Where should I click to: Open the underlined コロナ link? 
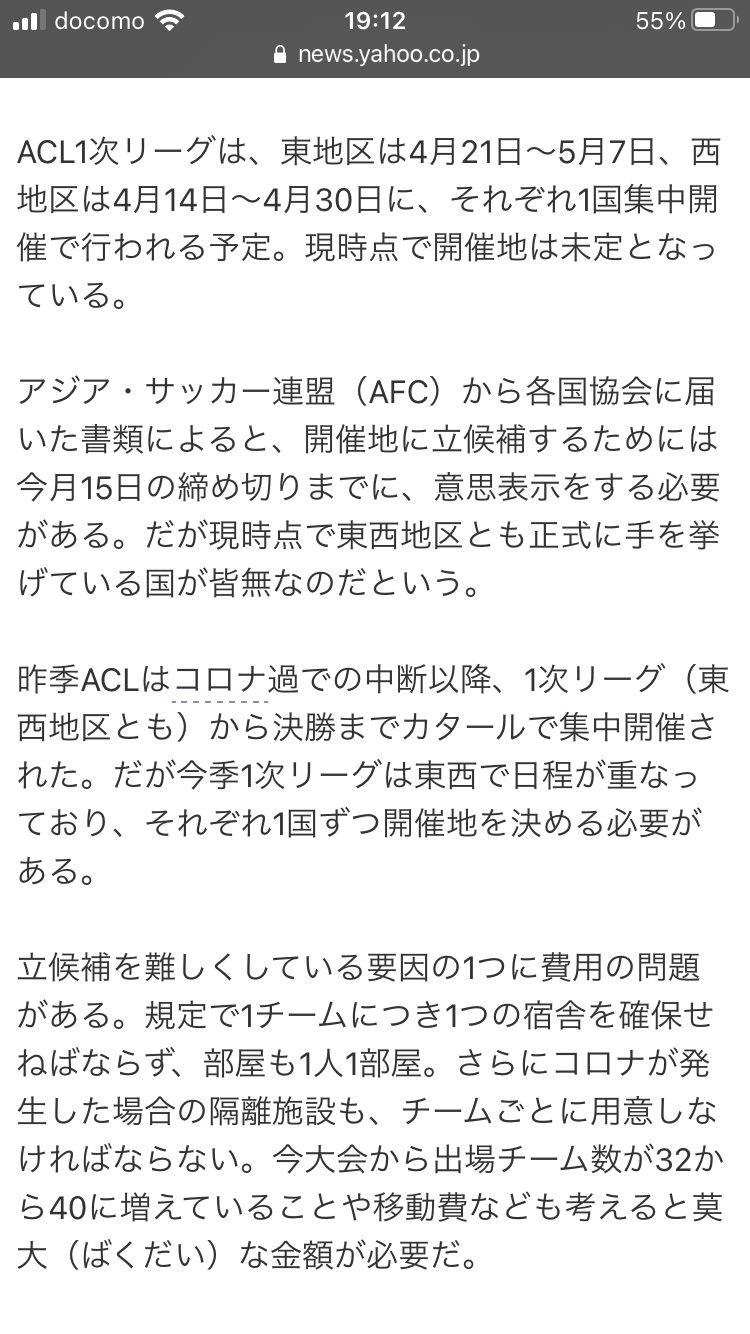(x=221, y=681)
